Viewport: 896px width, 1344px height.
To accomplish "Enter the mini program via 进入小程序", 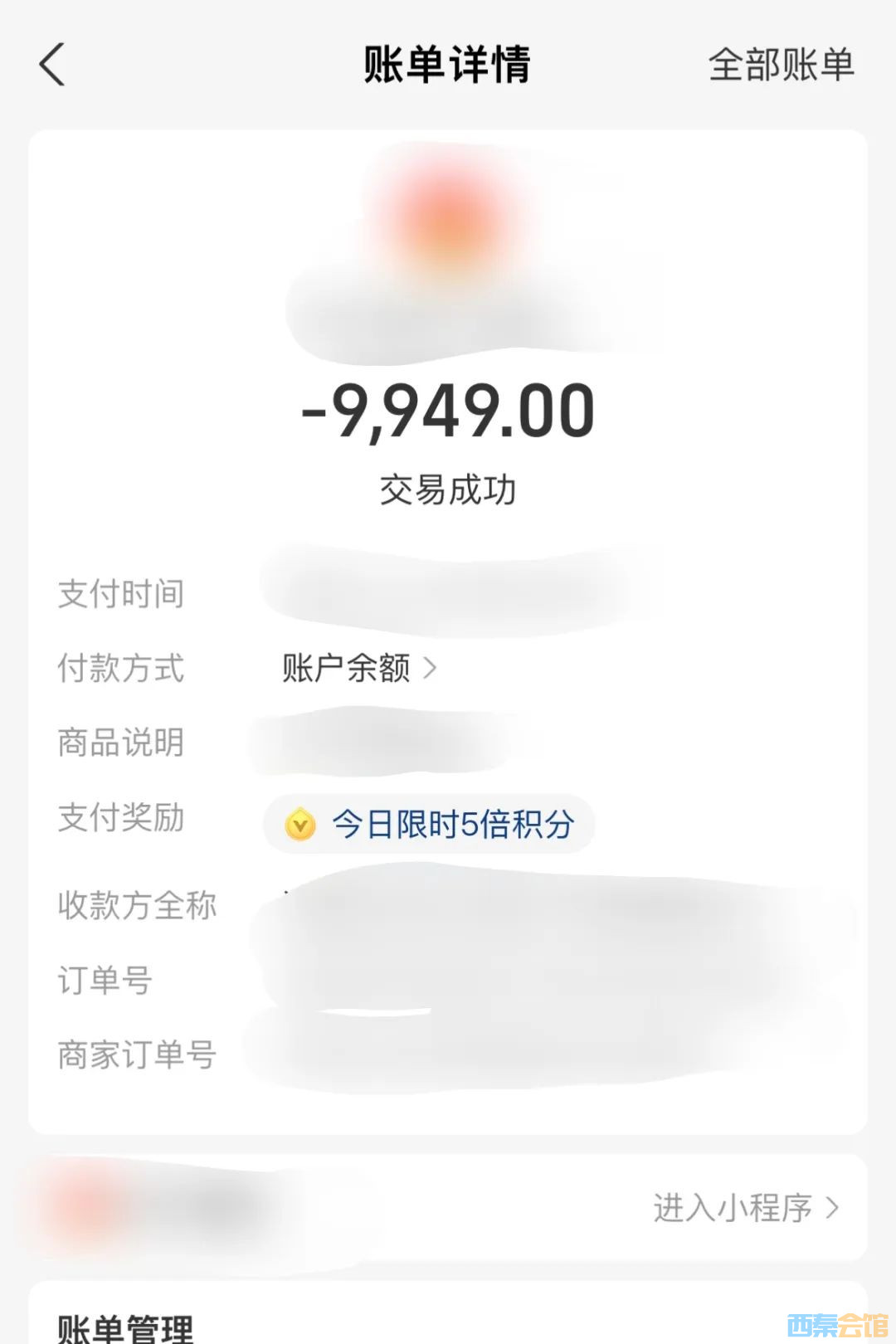I will (745, 1207).
